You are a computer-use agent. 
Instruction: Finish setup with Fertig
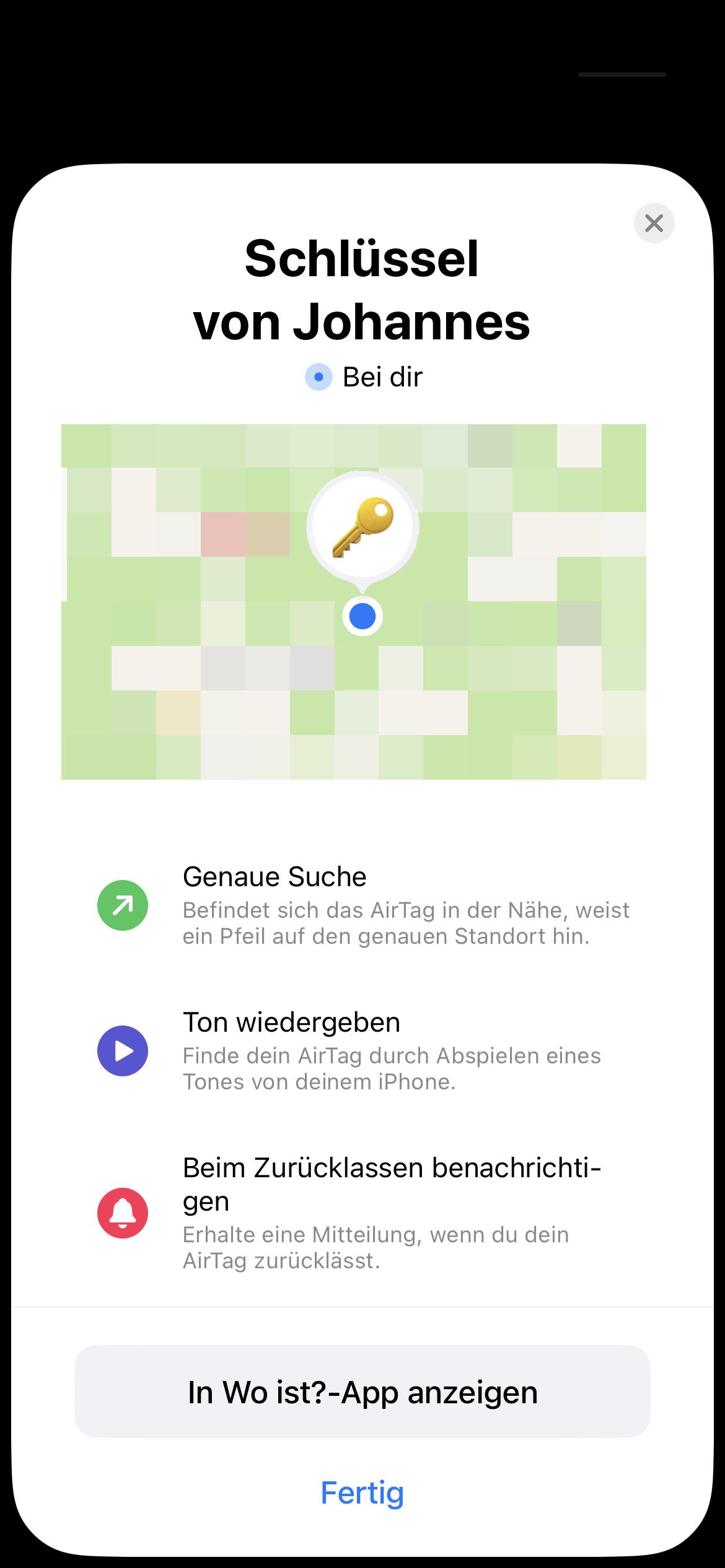click(362, 1492)
